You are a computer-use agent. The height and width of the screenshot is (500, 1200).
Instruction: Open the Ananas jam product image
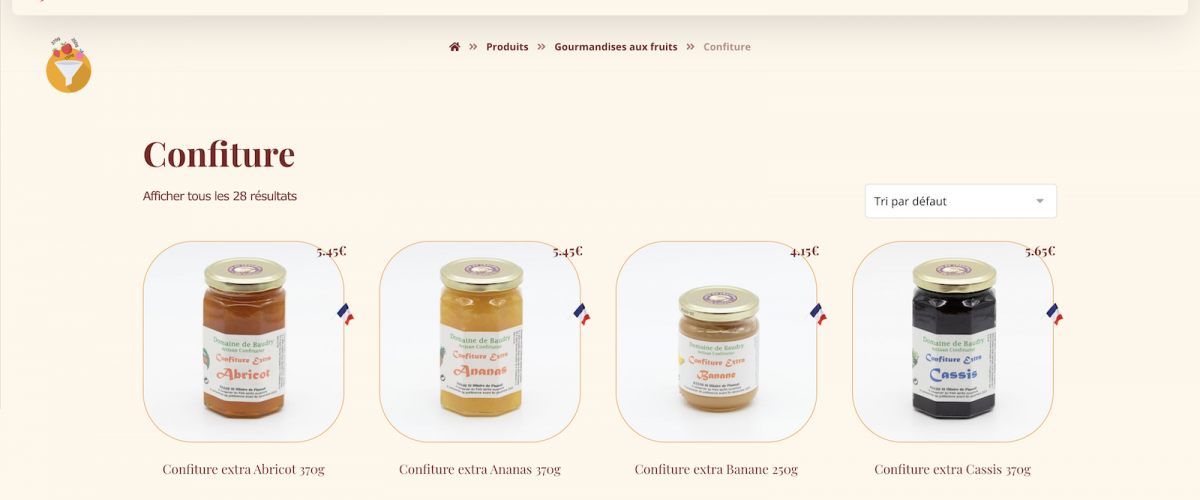[x=480, y=341]
